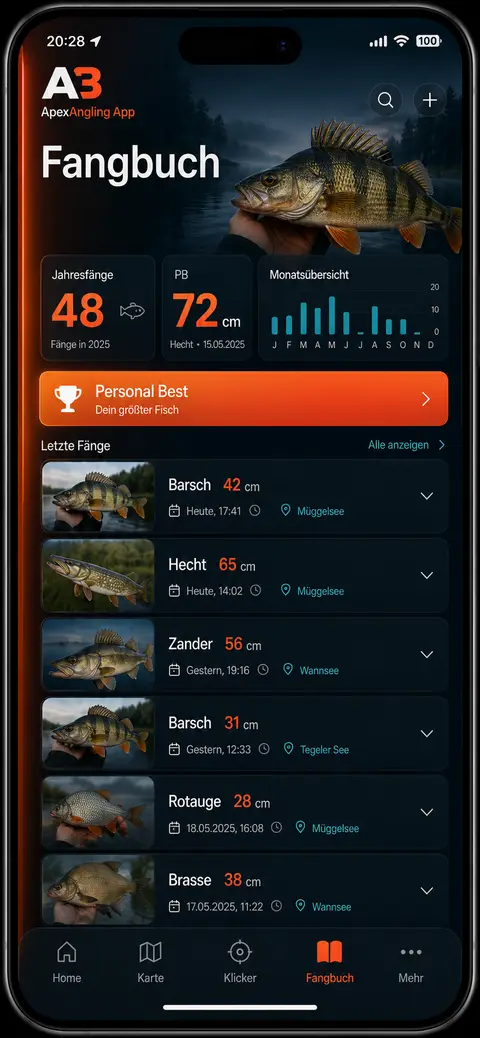Add a new catch with the plus icon
Image resolution: width=480 pixels, height=1038 pixels.
tap(430, 101)
